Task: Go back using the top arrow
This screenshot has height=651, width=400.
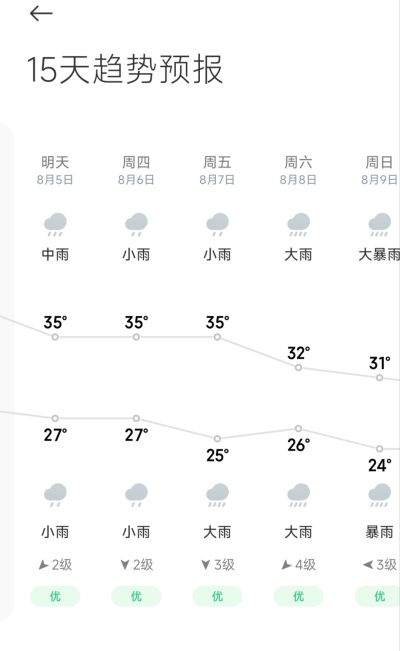Action: (x=41, y=13)
